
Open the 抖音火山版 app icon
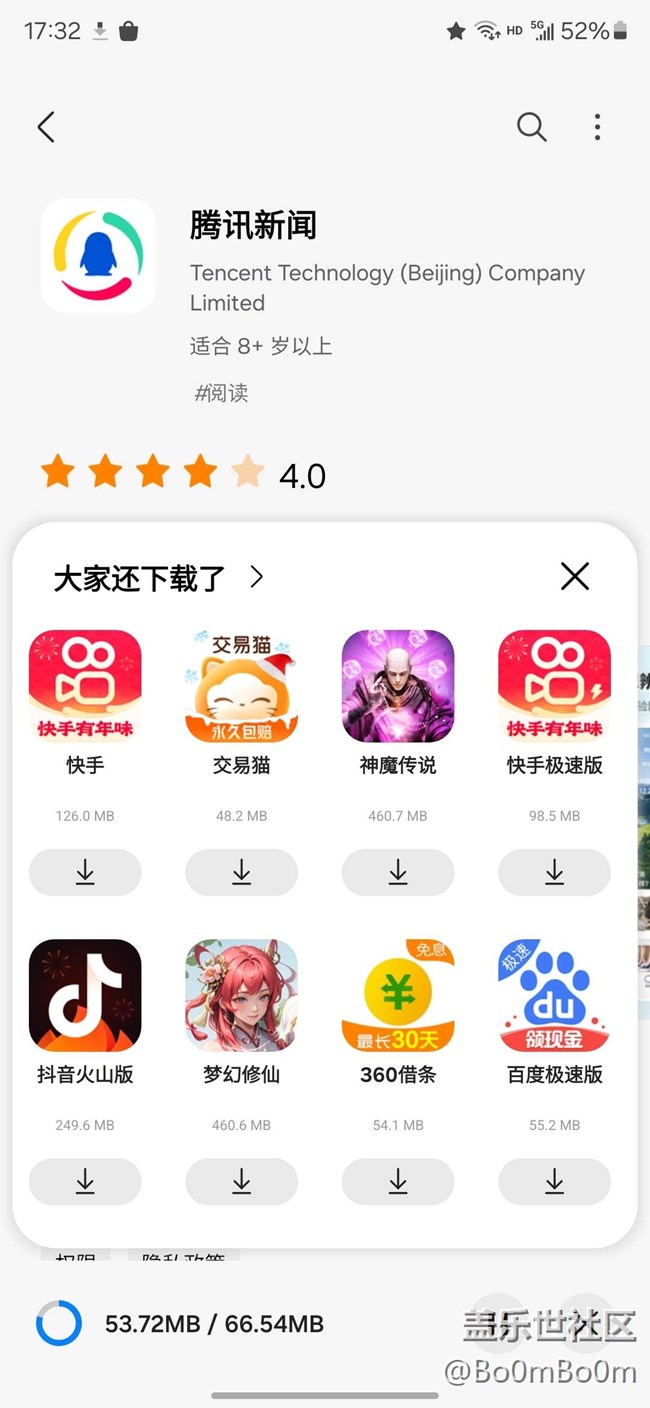pos(85,995)
